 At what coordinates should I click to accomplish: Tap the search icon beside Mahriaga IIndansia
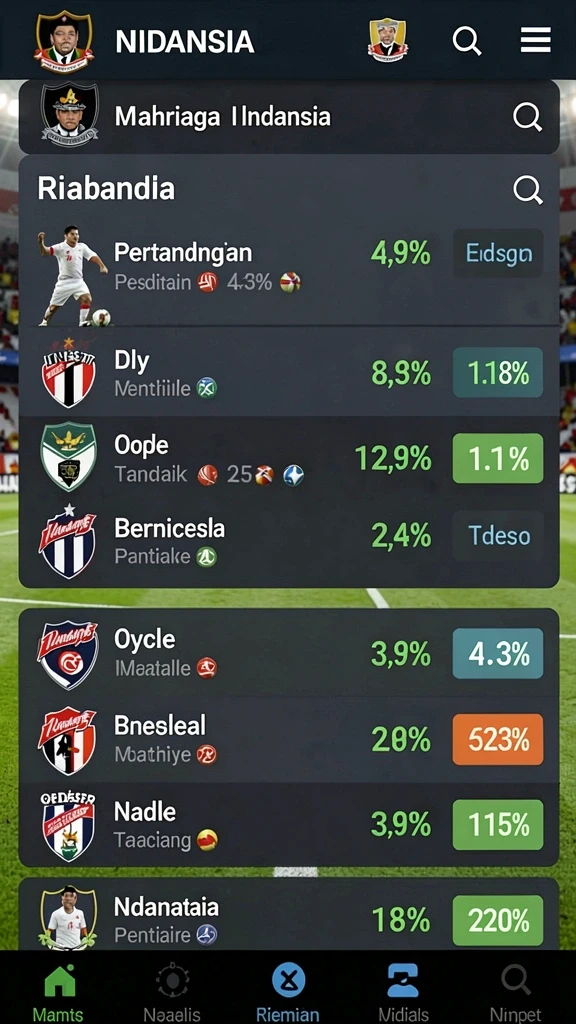pos(527,118)
